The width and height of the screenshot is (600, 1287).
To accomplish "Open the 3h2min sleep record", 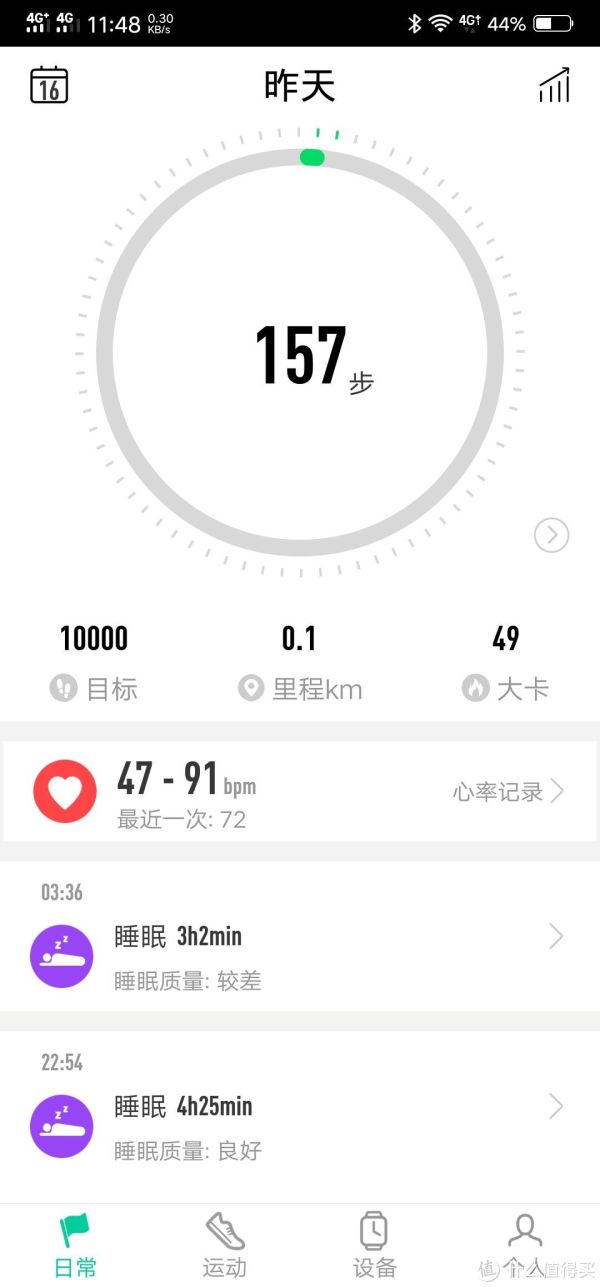I will click(x=300, y=936).
